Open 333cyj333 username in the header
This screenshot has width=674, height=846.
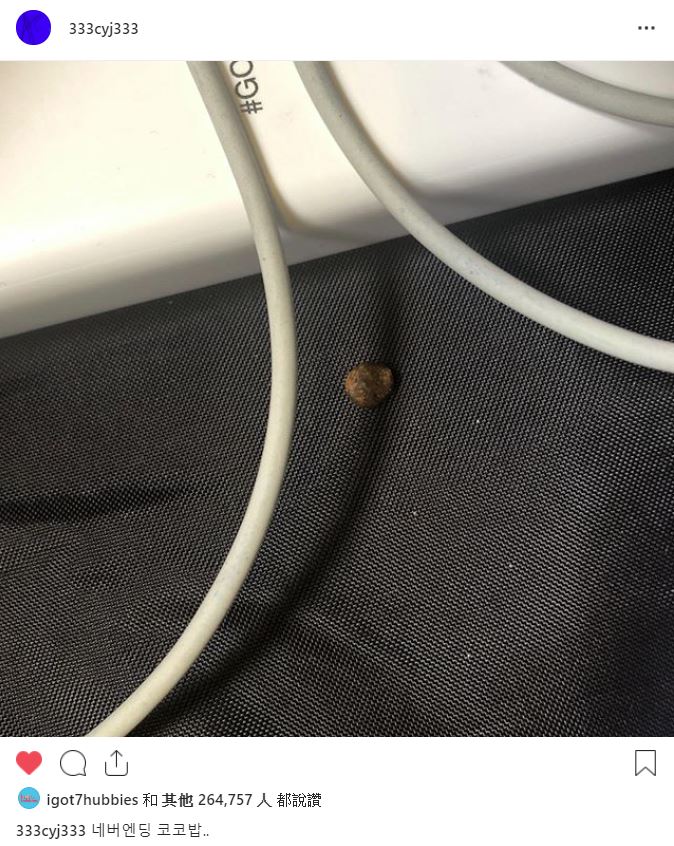103,29
